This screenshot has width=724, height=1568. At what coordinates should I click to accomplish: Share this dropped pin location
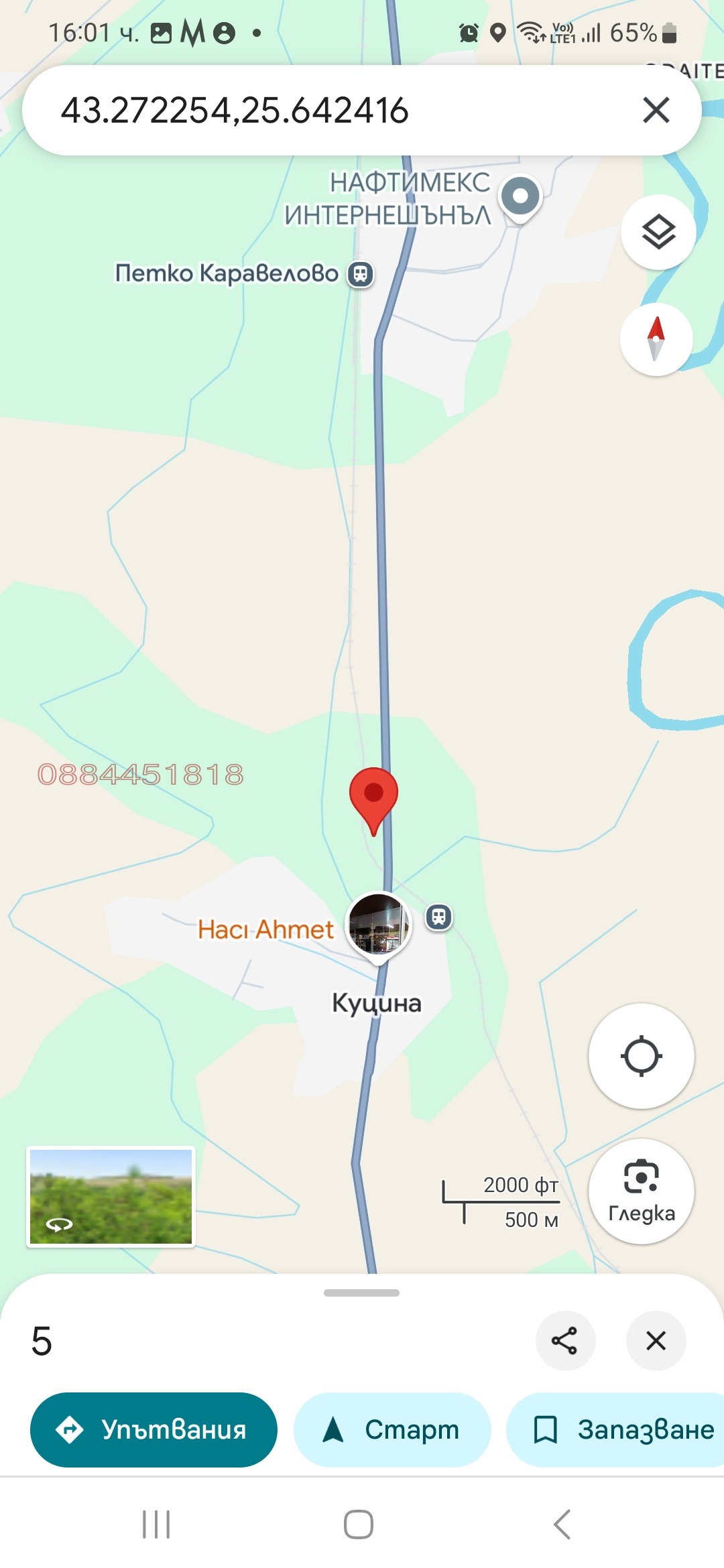pos(564,1341)
